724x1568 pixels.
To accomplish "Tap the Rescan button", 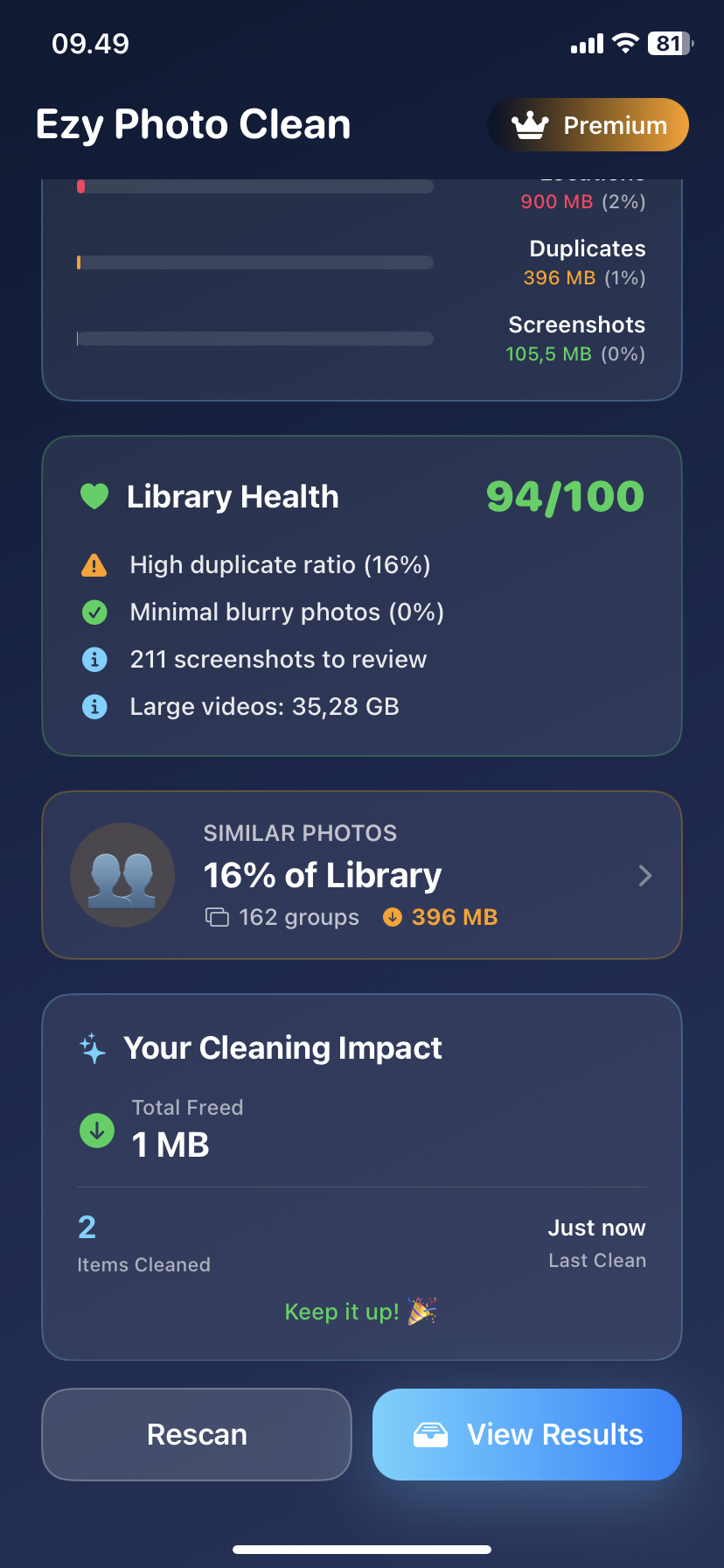I will 196,1434.
